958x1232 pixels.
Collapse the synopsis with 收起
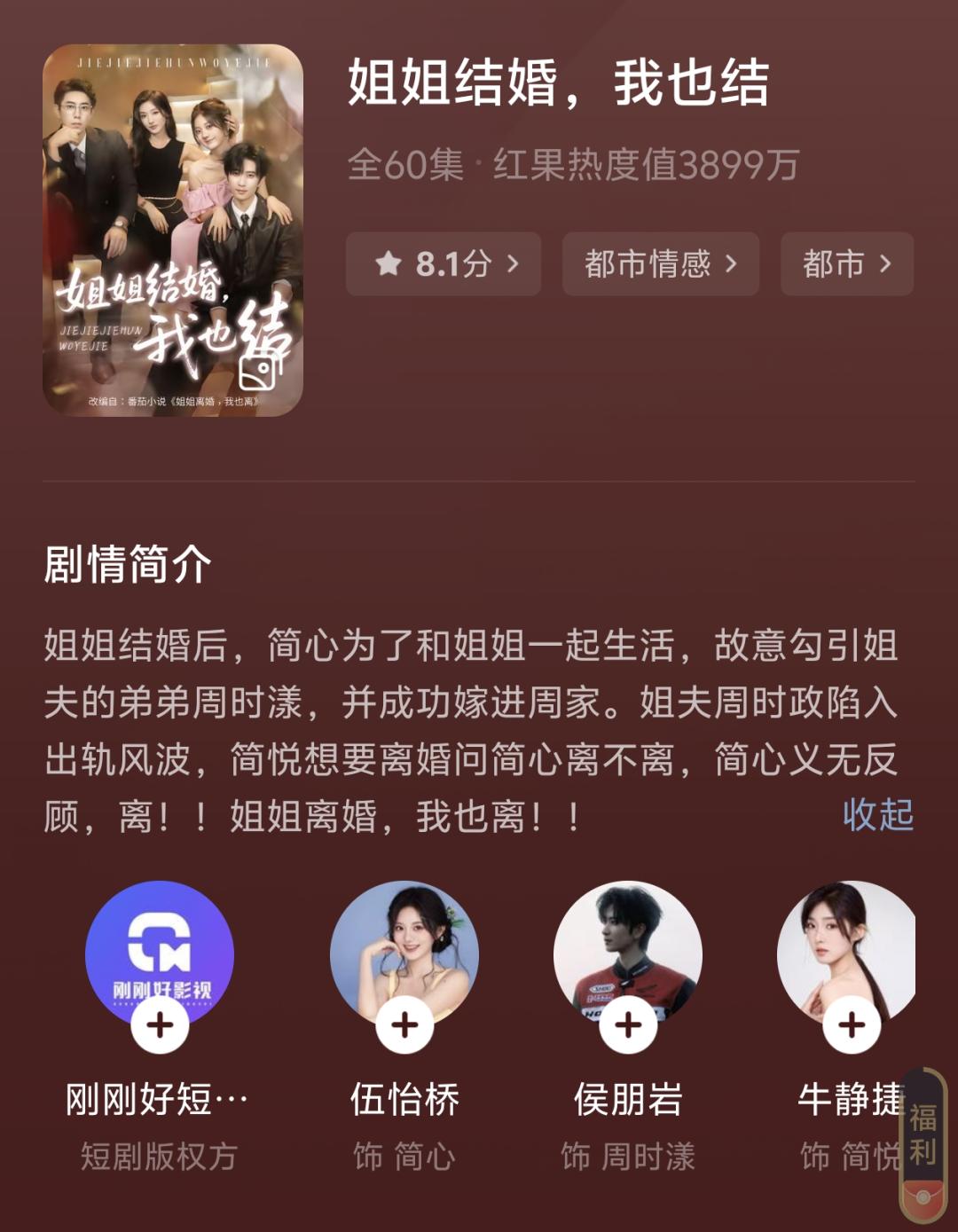pos(877,814)
